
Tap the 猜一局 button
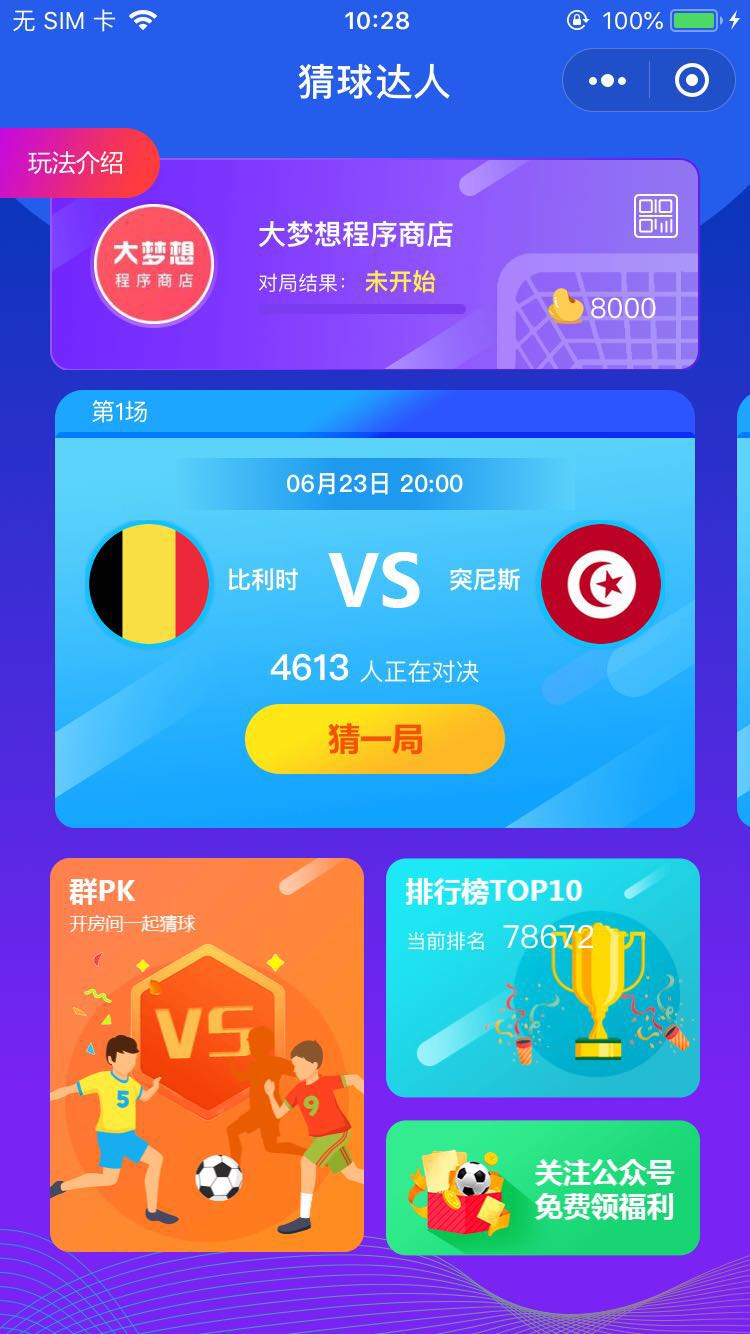[x=375, y=739]
